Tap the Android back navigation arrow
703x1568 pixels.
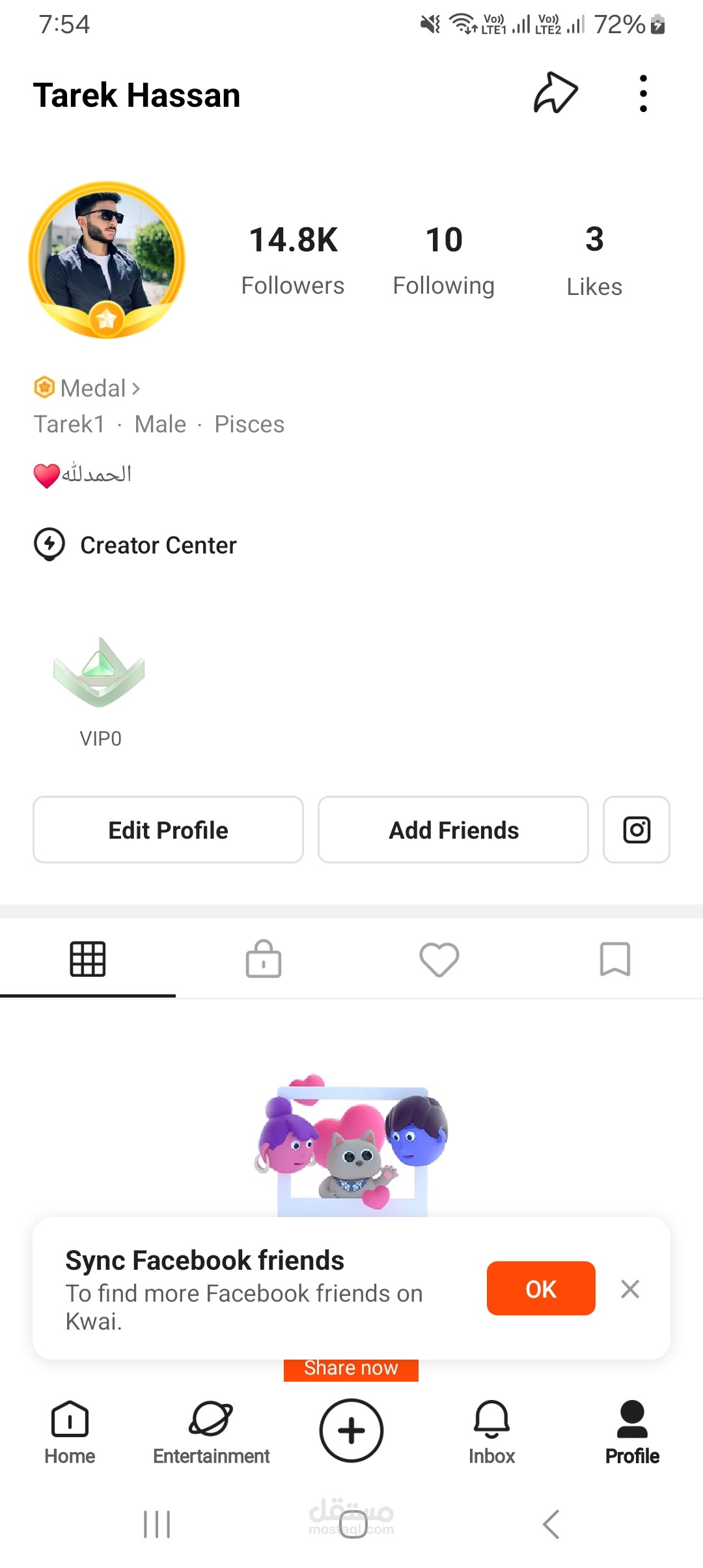(x=549, y=1524)
